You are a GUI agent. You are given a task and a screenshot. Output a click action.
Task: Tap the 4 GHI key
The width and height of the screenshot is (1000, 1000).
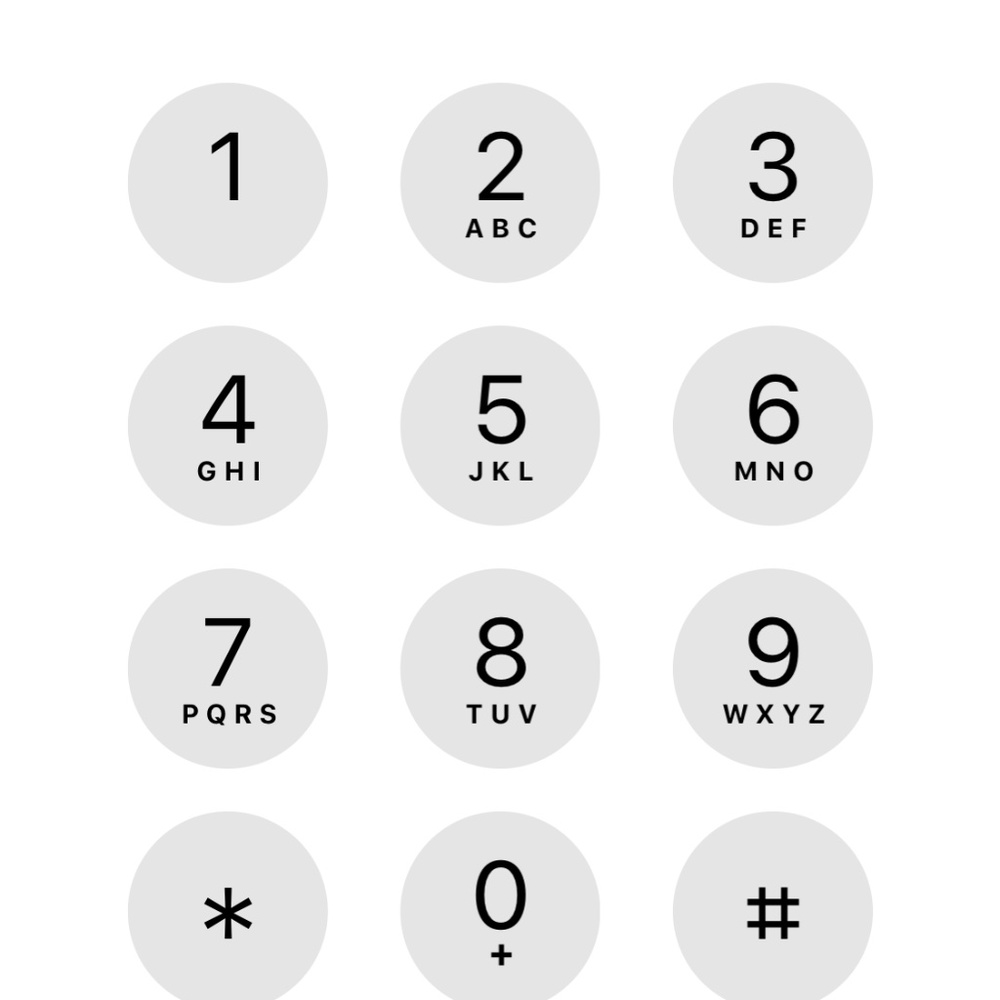click(x=228, y=426)
